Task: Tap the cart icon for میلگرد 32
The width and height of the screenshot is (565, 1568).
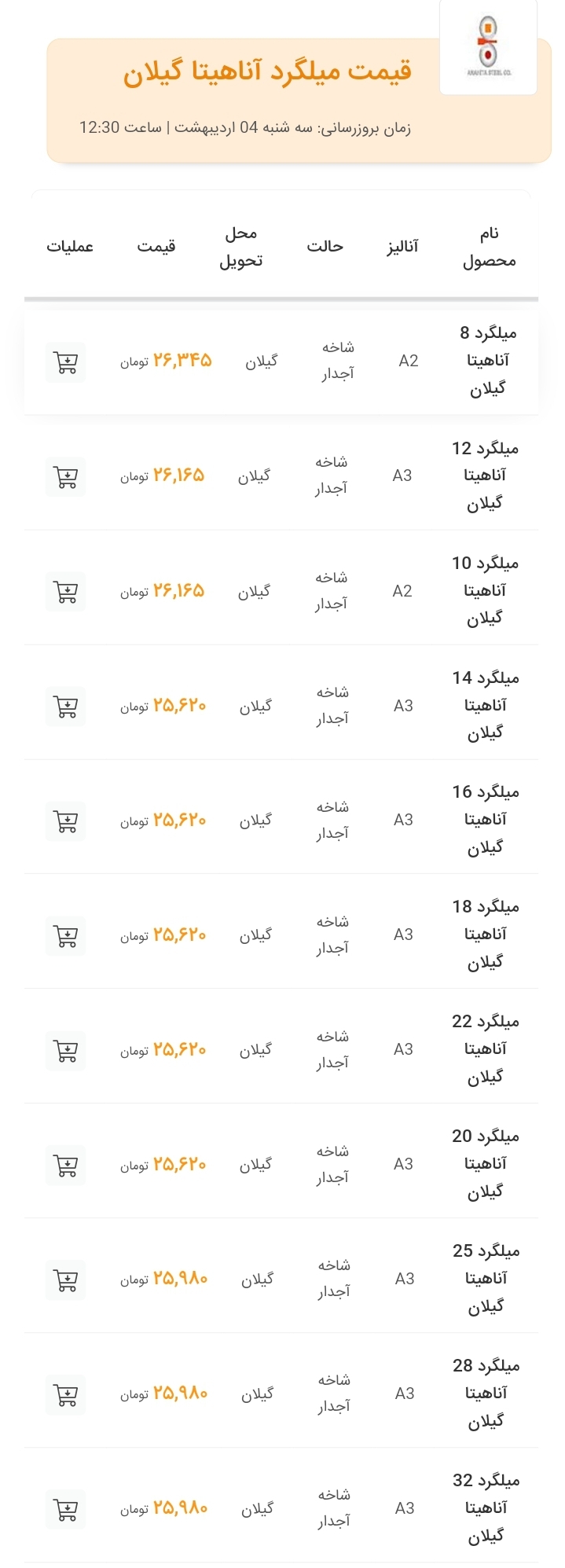Action: [x=66, y=1511]
